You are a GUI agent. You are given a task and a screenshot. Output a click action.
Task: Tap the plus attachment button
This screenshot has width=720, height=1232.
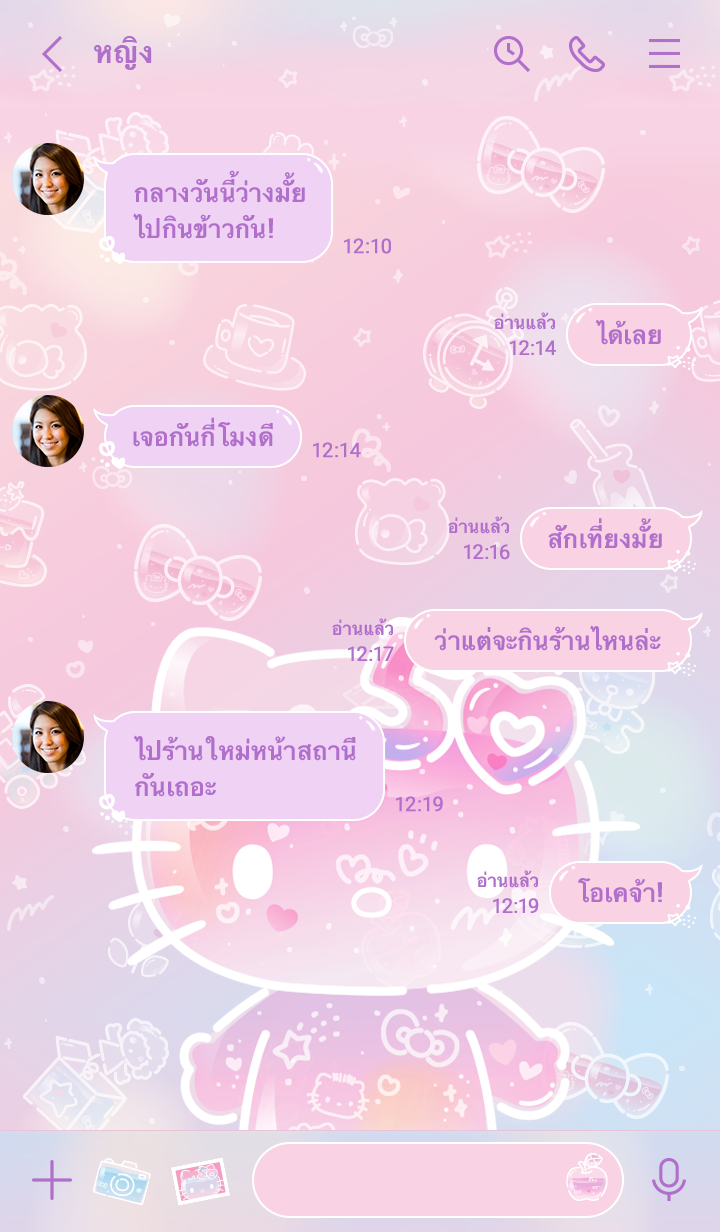click(52, 1181)
